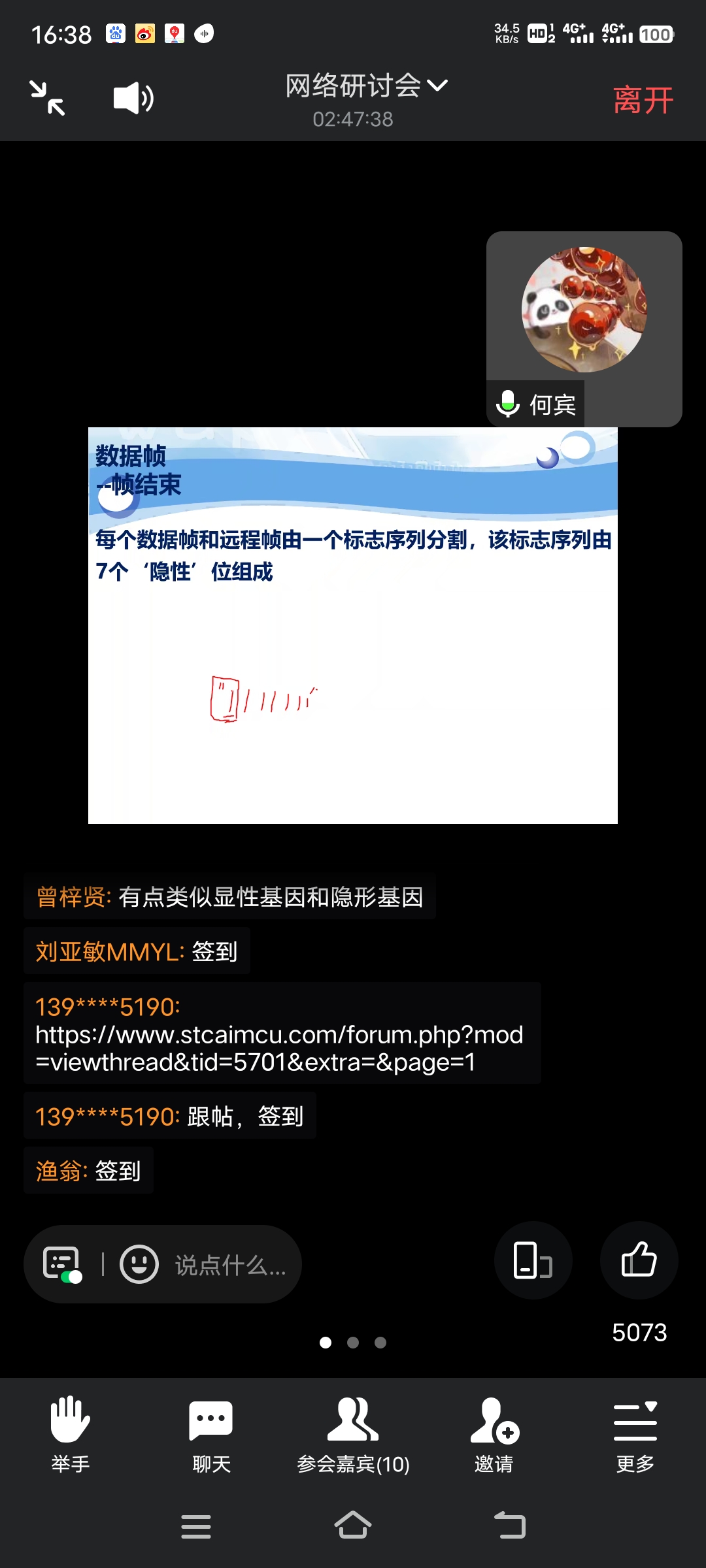Screen dimensions: 706x1568
Task: Toggle chat bubble display icon
Action: click(x=62, y=1264)
